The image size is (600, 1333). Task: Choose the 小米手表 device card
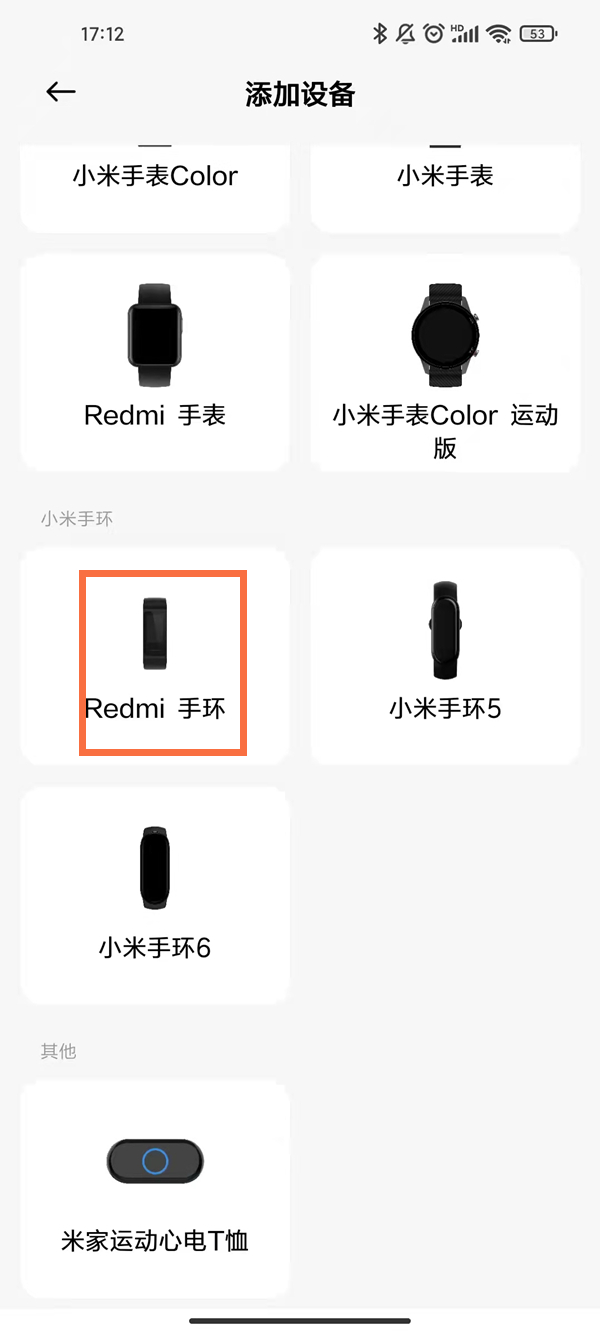pos(445,186)
